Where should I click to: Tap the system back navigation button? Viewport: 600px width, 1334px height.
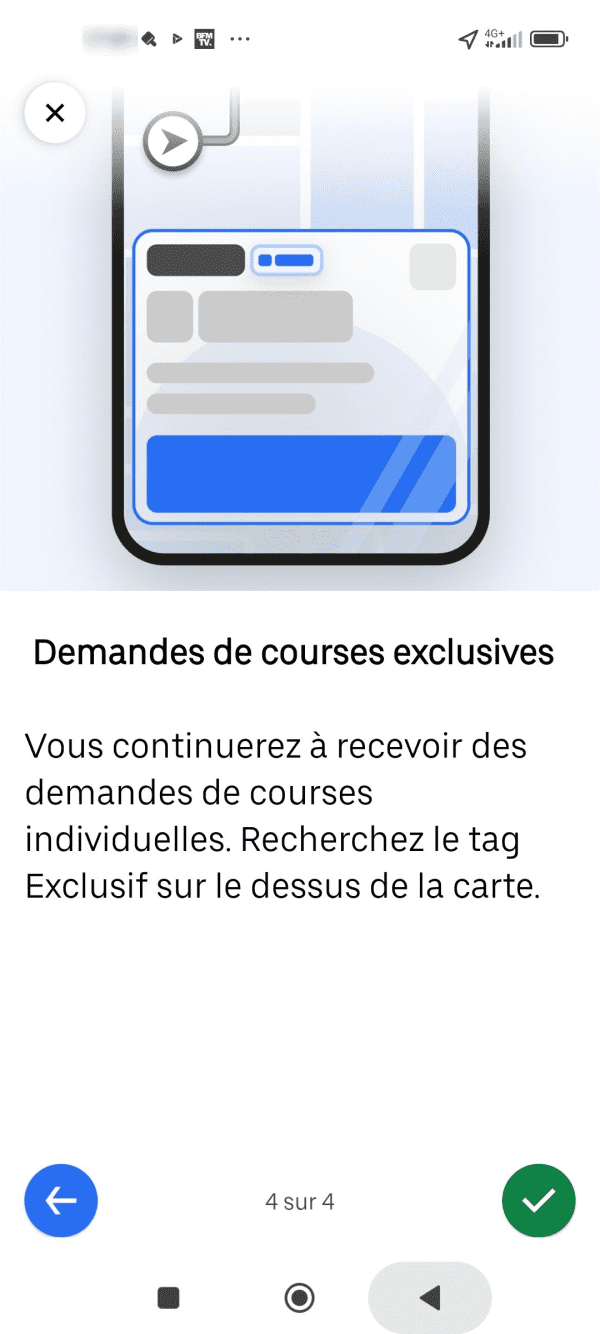click(x=430, y=1298)
